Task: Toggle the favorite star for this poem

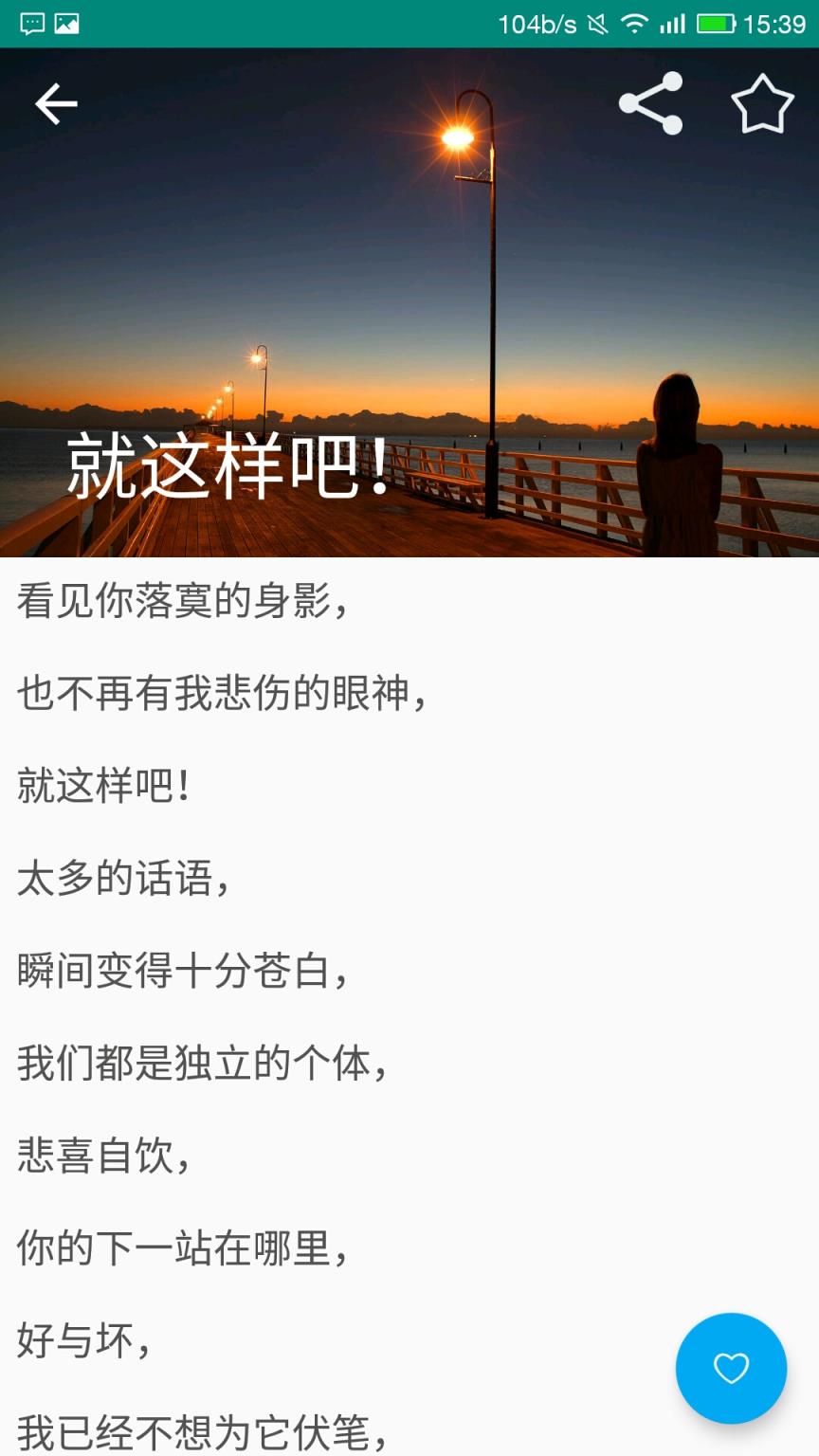Action: click(x=764, y=104)
